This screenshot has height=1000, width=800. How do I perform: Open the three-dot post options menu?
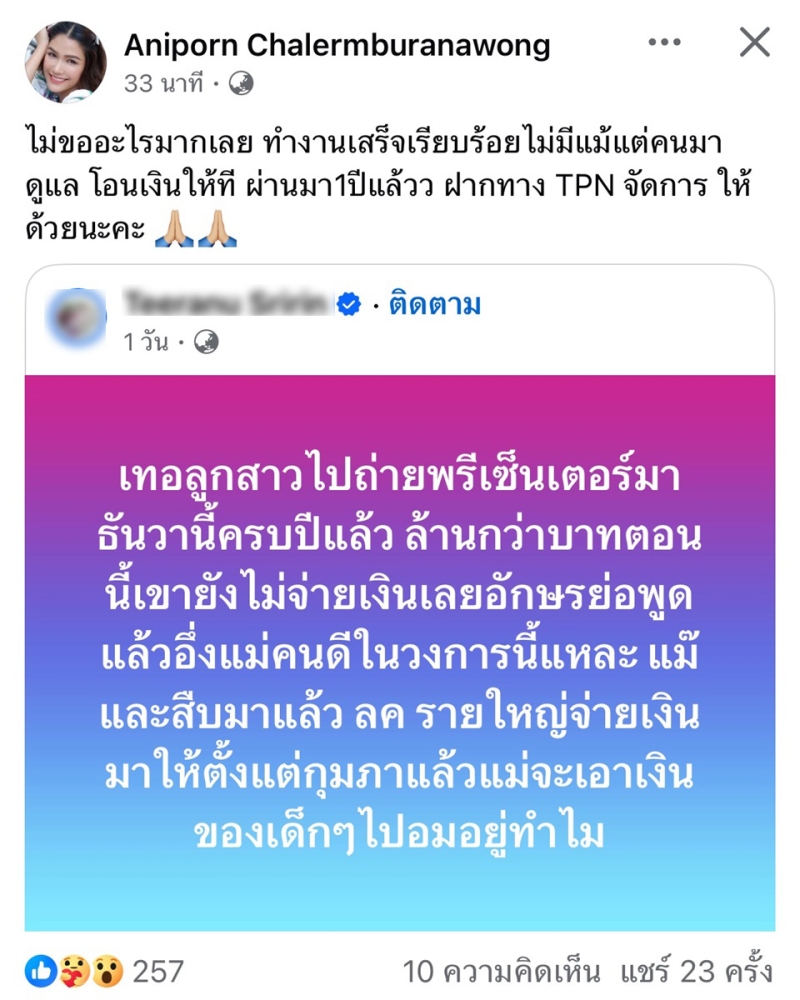click(x=665, y=43)
